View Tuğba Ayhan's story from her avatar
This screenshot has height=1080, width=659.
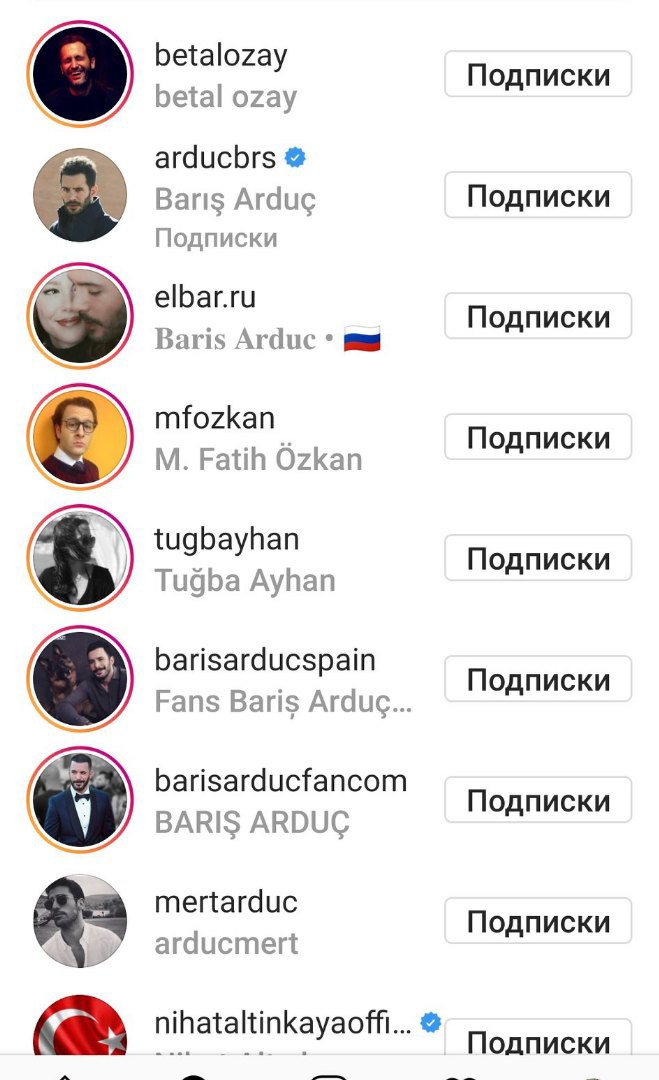click(80, 559)
